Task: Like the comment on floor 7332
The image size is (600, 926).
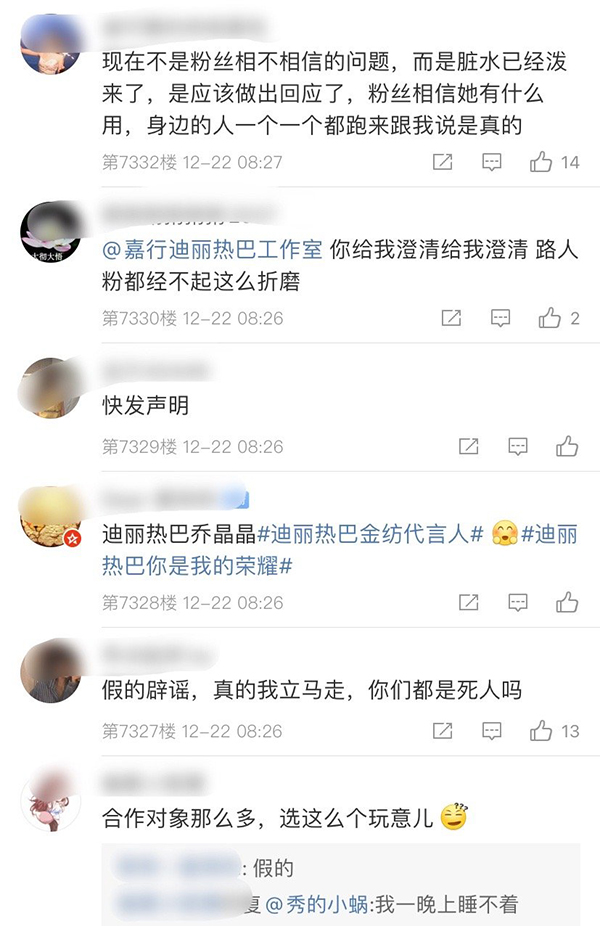Action: [541, 162]
